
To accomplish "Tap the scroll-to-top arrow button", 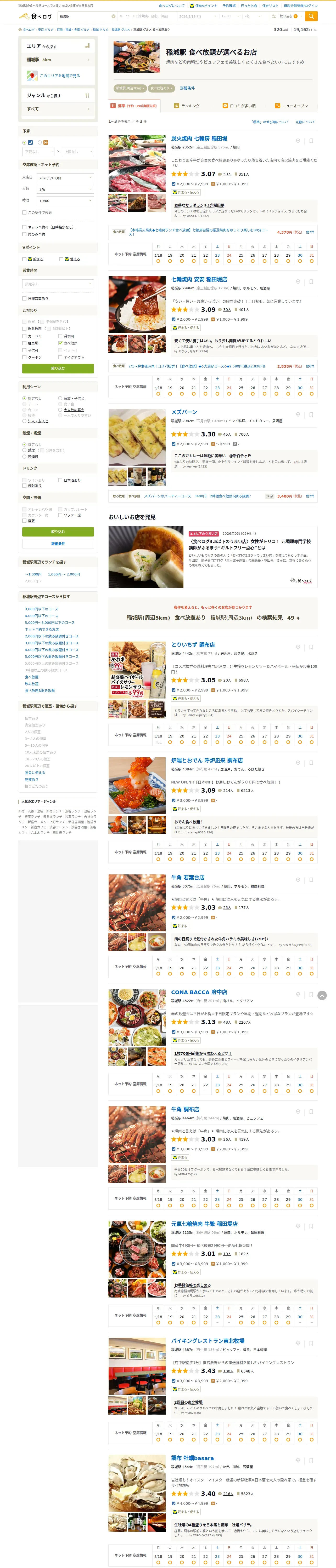I will click(x=322, y=995).
